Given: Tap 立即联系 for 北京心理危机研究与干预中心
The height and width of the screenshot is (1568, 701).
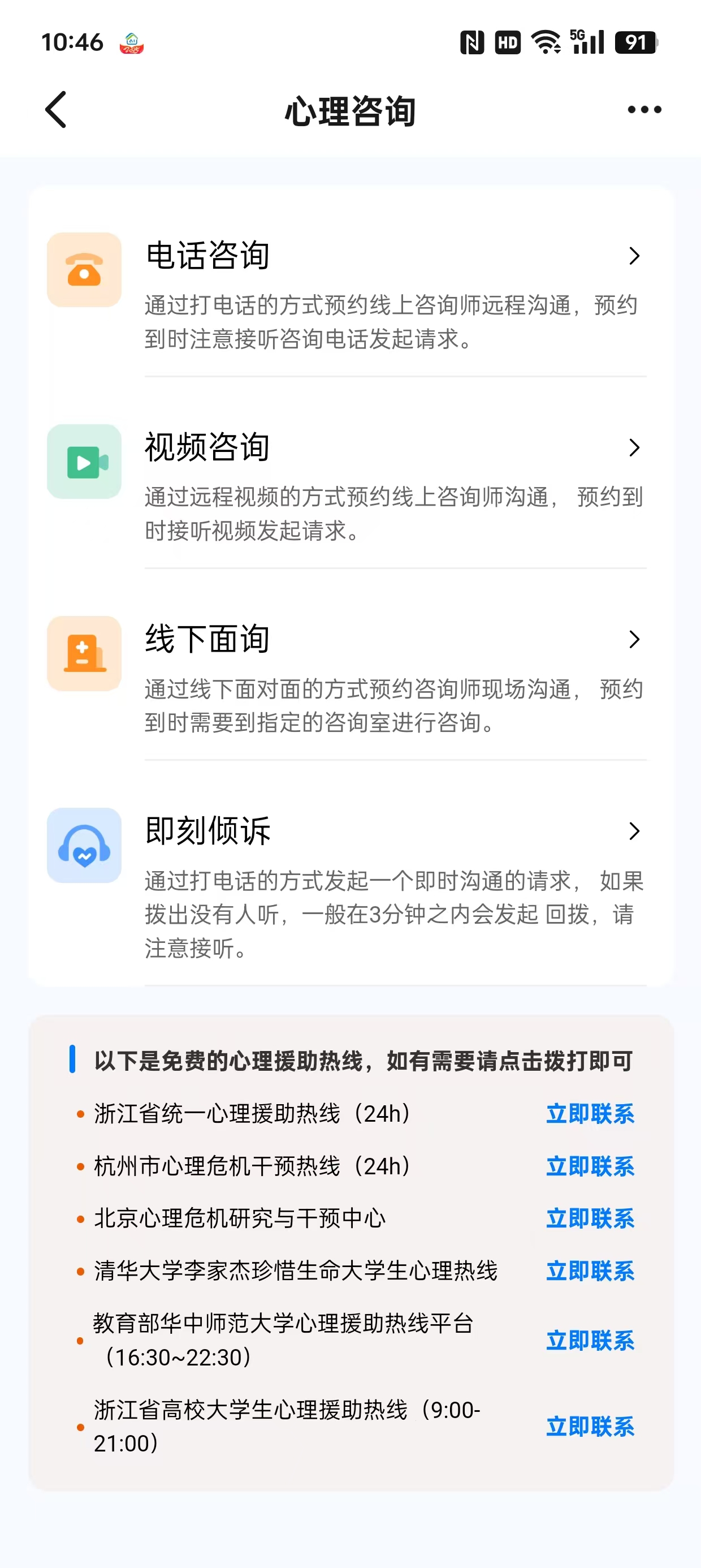Looking at the screenshot, I should 590,1218.
